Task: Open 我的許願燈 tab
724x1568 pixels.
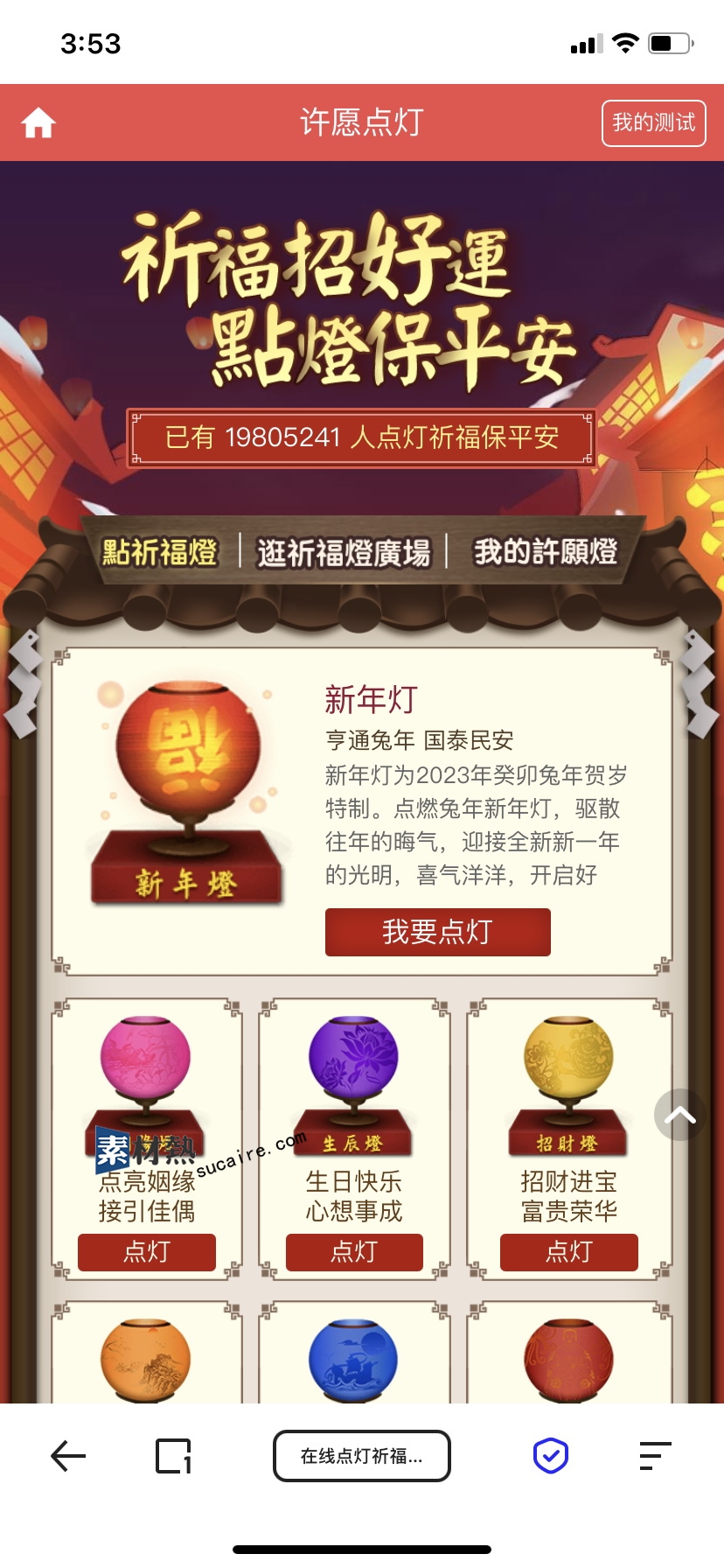Action: (545, 552)
